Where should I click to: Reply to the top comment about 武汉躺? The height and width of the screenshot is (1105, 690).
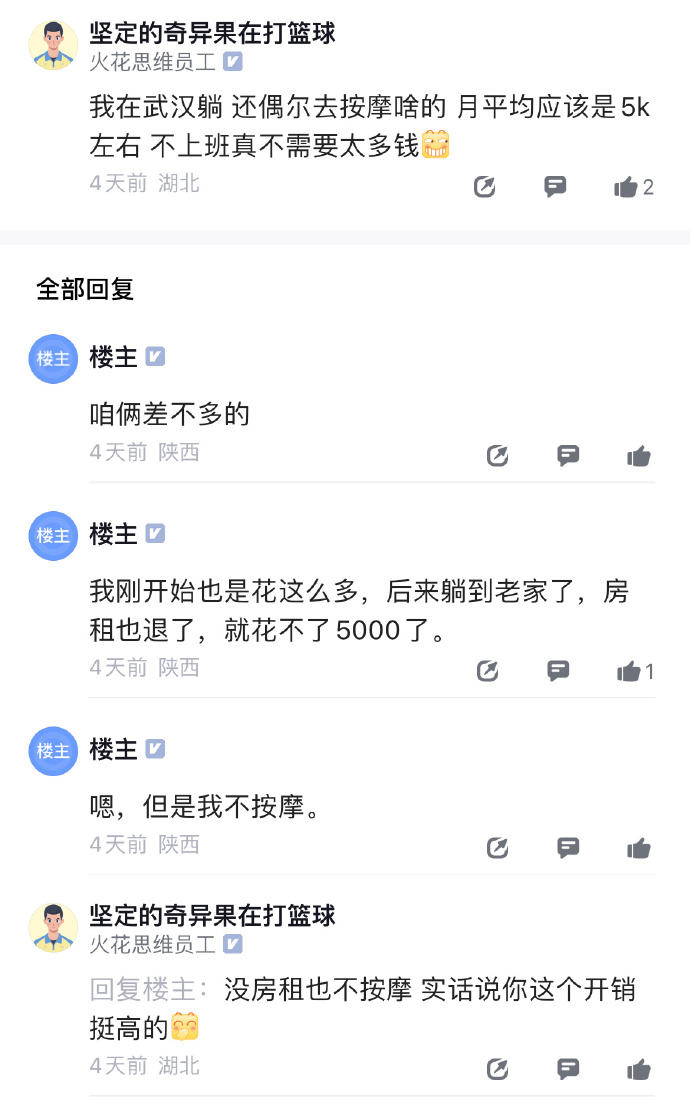tap(555, 187)
